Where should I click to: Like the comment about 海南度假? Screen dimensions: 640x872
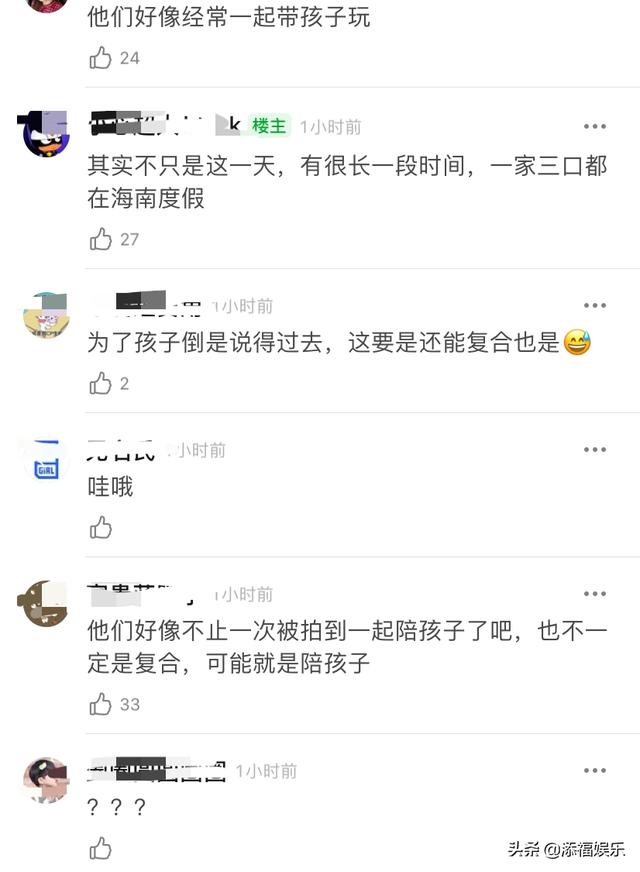tap(101, 239)
